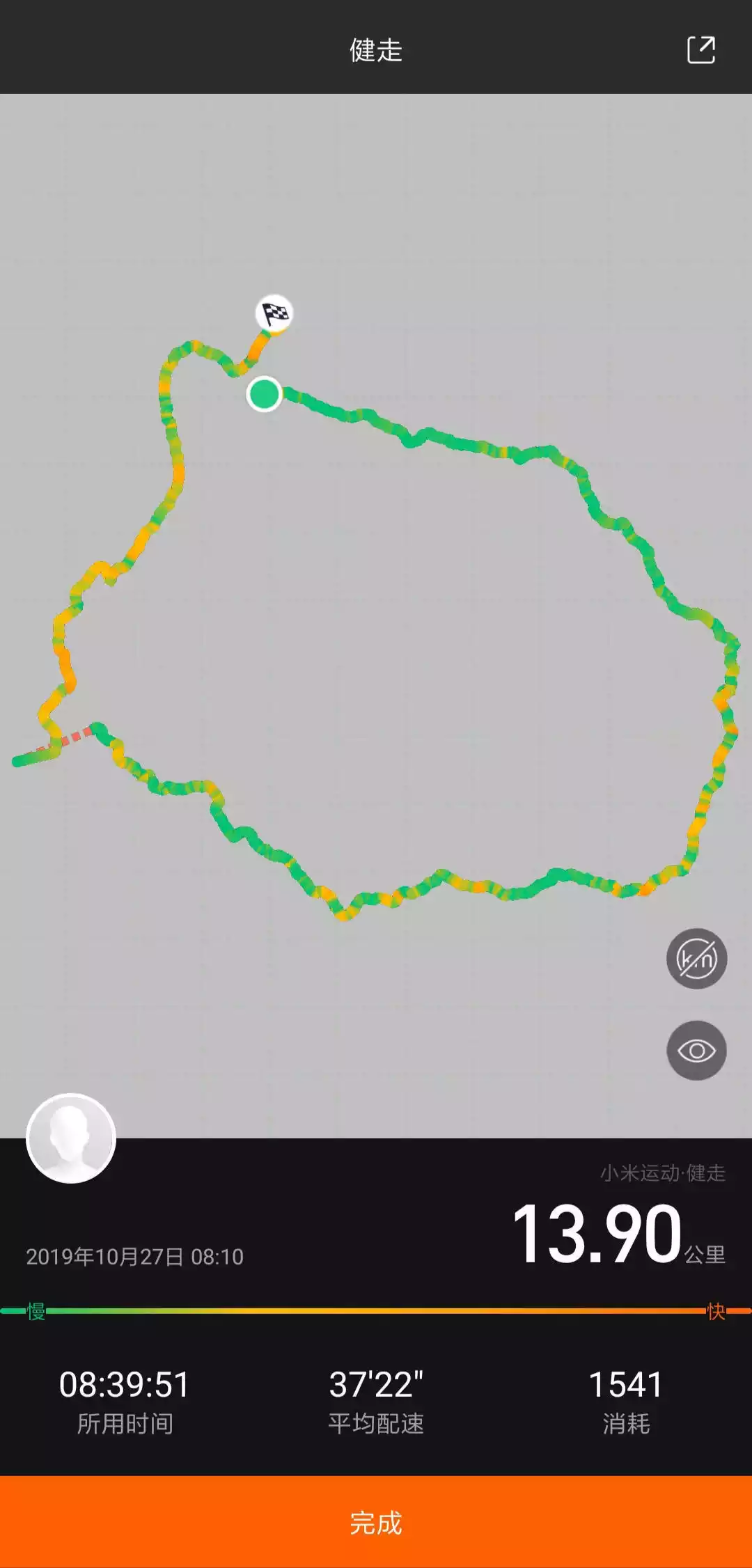
Task: Open the user profile avatar
Action: click(71, 1138)
